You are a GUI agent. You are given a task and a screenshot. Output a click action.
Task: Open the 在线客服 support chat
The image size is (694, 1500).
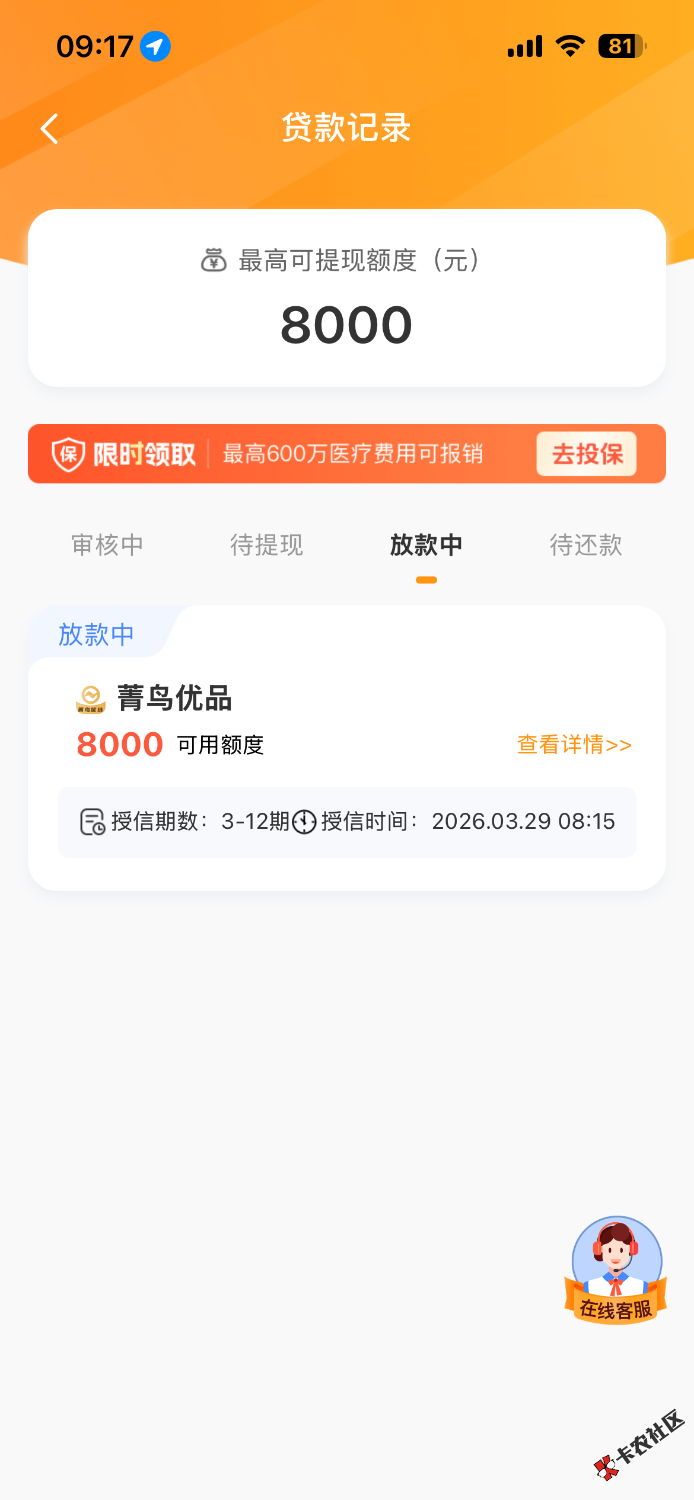pos(616,1272)
